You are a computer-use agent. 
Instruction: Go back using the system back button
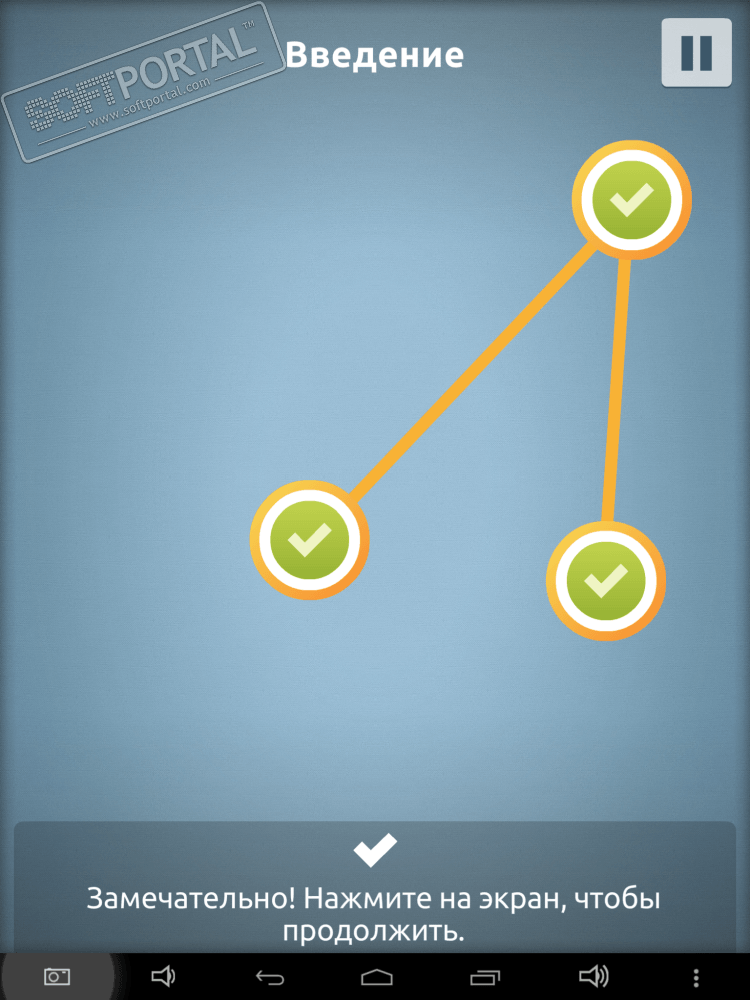pos(270,977)
